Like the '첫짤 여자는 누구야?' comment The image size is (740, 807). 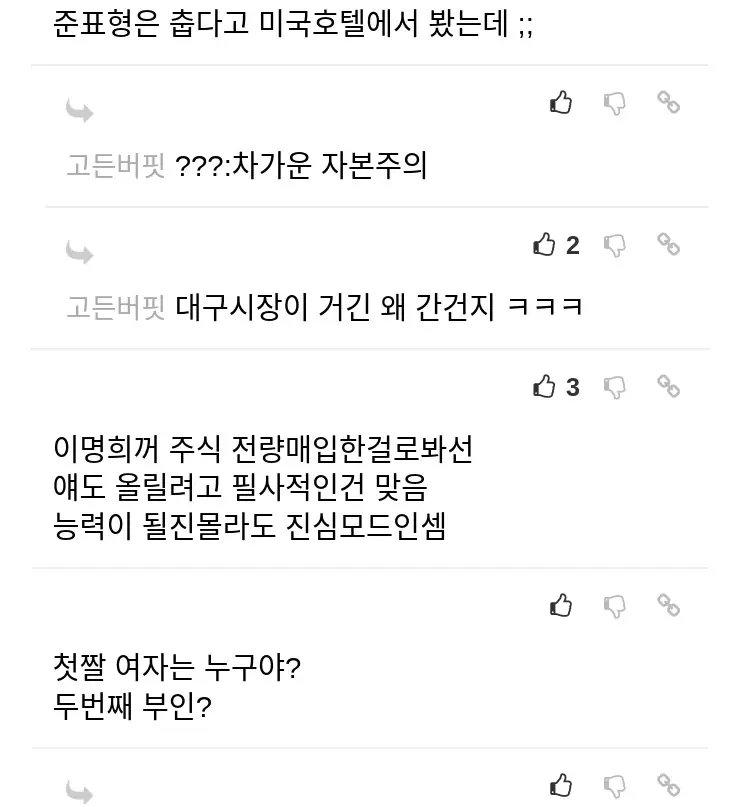pos(561,605)
